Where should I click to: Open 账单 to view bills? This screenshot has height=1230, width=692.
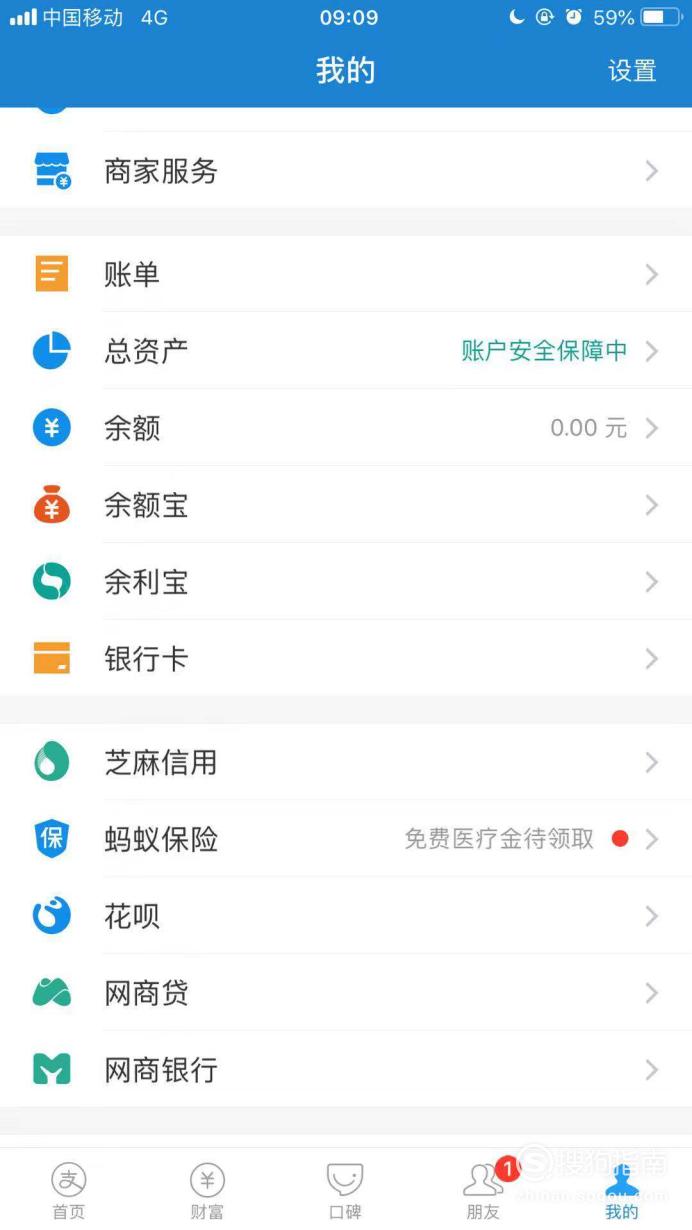346,274
